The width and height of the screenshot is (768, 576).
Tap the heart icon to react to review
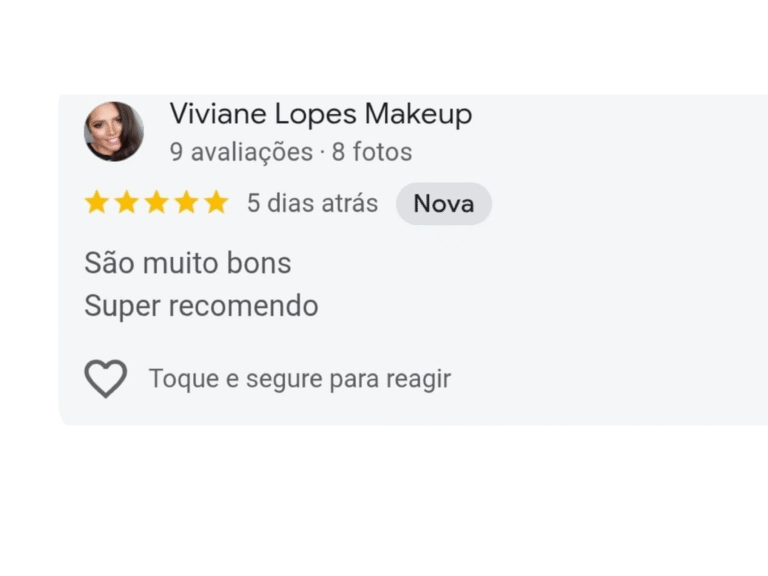tap(105, 379)
